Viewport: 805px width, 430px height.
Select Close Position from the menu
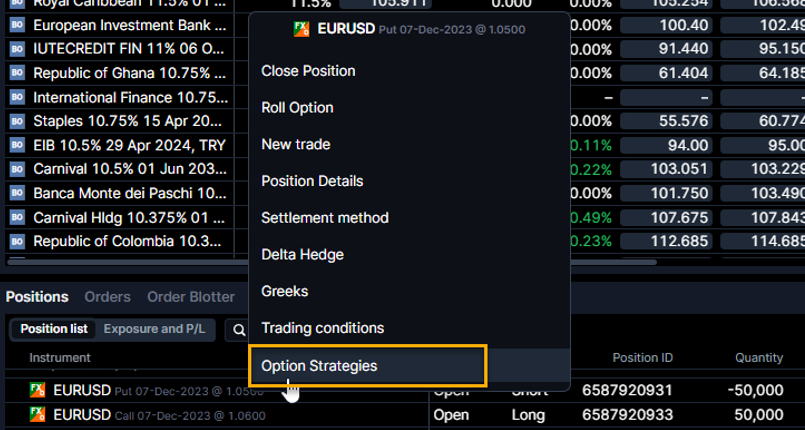pyautogui.click(x=308, y=71)
